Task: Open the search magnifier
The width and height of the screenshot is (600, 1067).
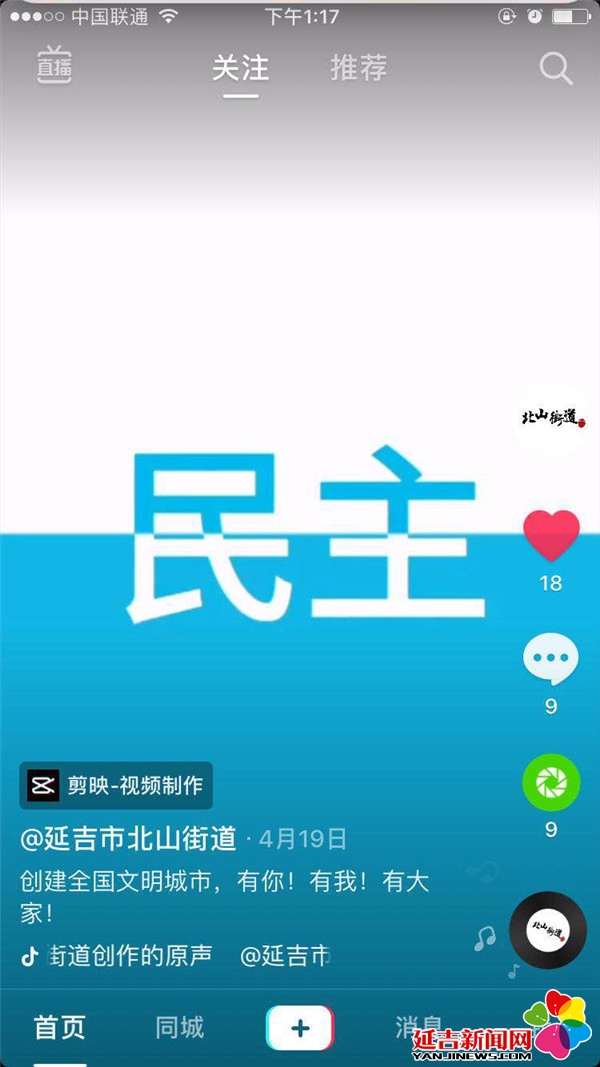Action: [555, 68]
